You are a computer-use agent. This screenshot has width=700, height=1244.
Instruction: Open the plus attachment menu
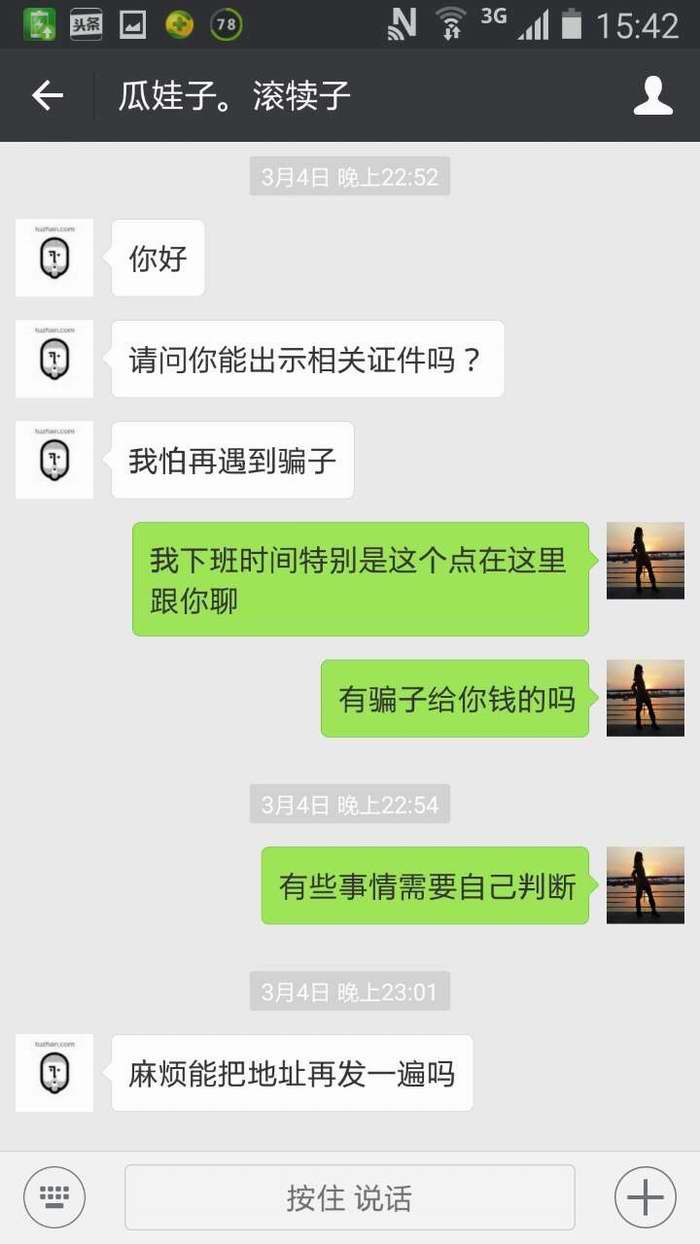(x=645, y=1197)
